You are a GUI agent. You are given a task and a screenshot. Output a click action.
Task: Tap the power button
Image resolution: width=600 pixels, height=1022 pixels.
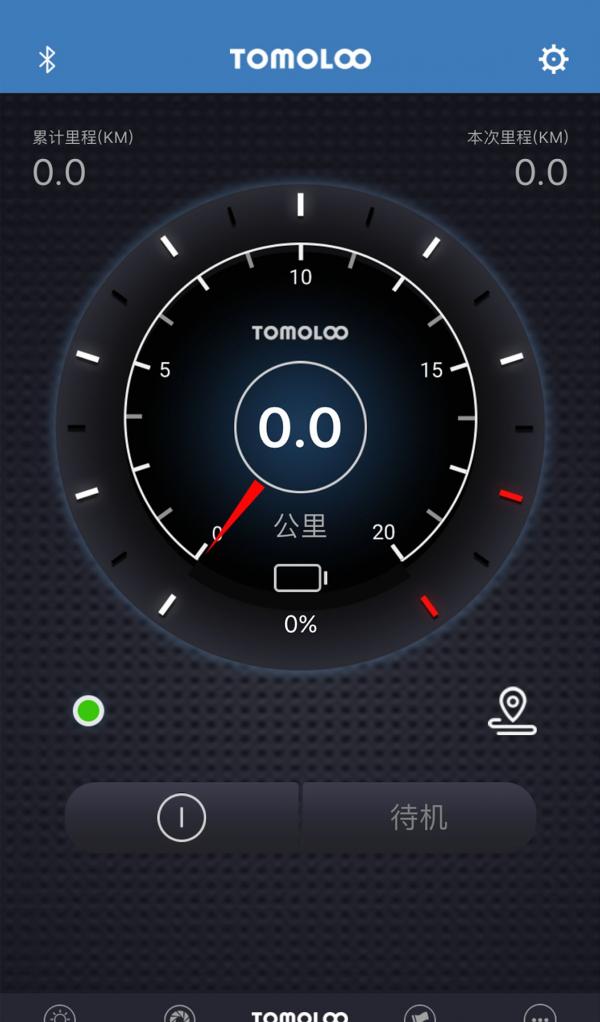pyautogui.click(x=182, y=818)
